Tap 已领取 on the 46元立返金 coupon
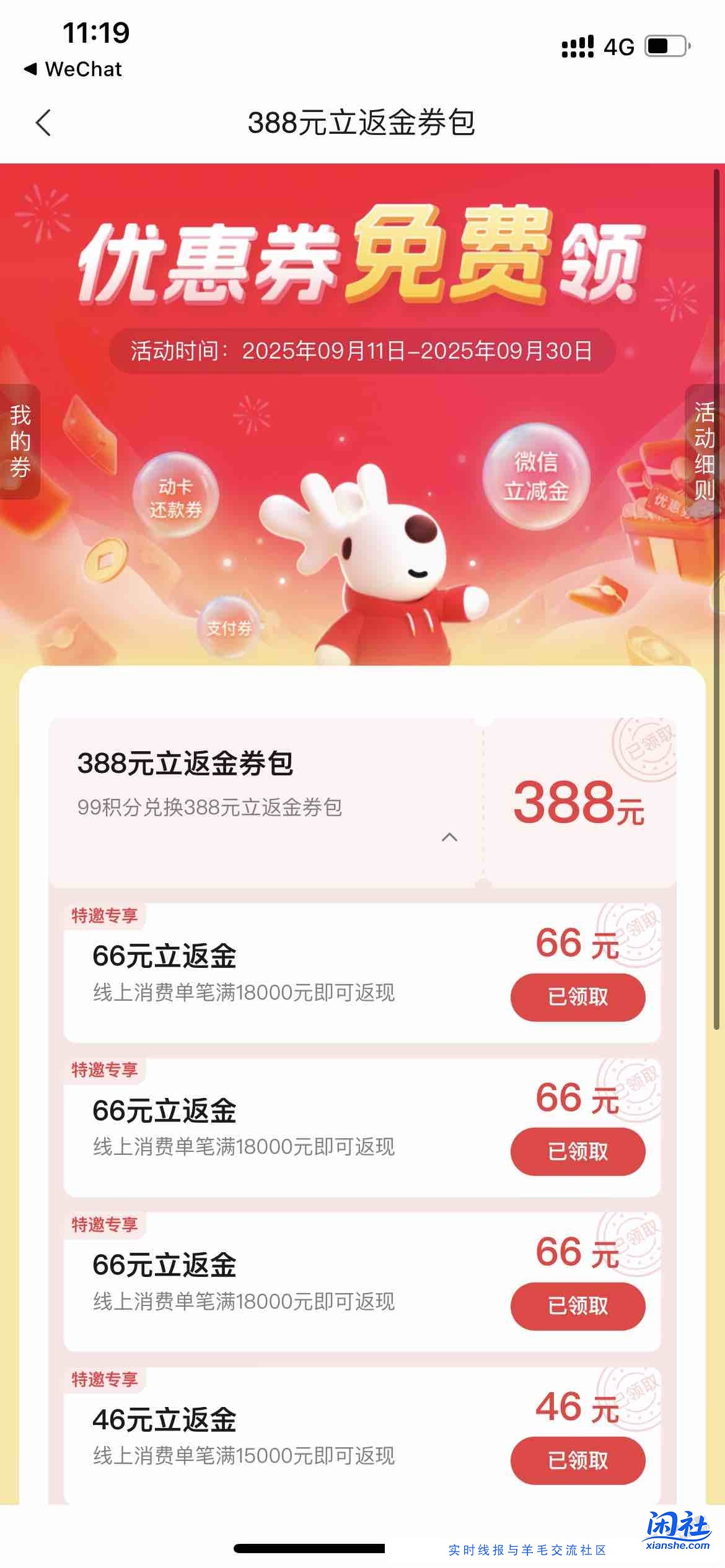Image resolution: width=725 pixels, height=1568 pixels. [x=577, y=1460]
